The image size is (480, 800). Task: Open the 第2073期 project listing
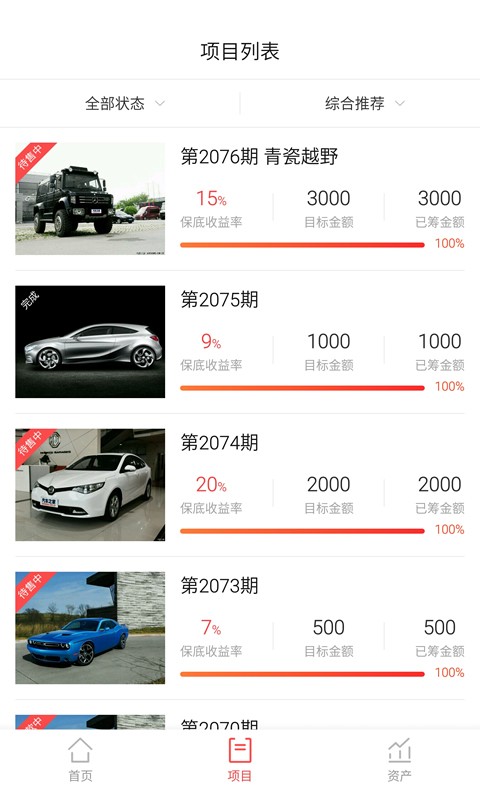tap(240, 628)
